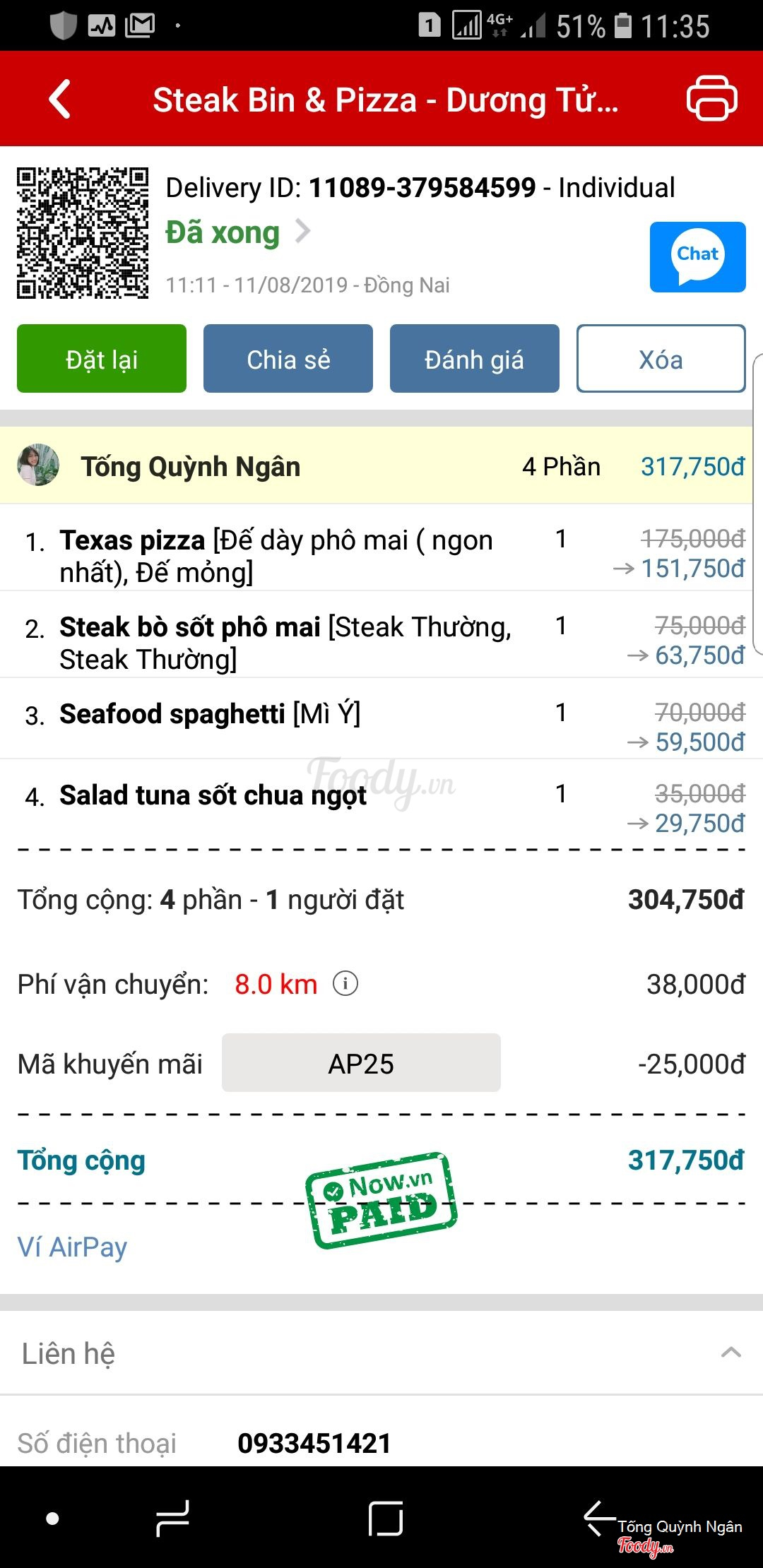Collapse the Liên hệ section

[731, 1353]
